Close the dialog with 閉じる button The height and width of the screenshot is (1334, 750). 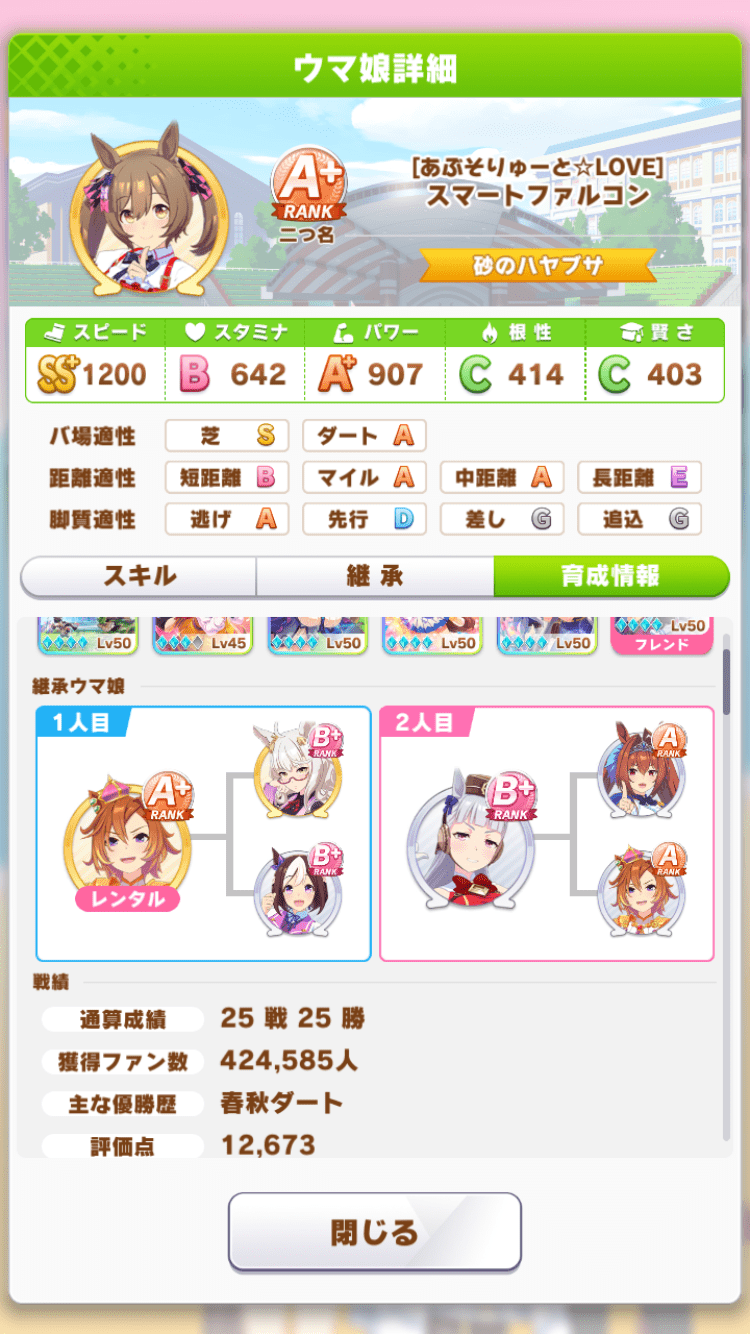click(374, 1231)
